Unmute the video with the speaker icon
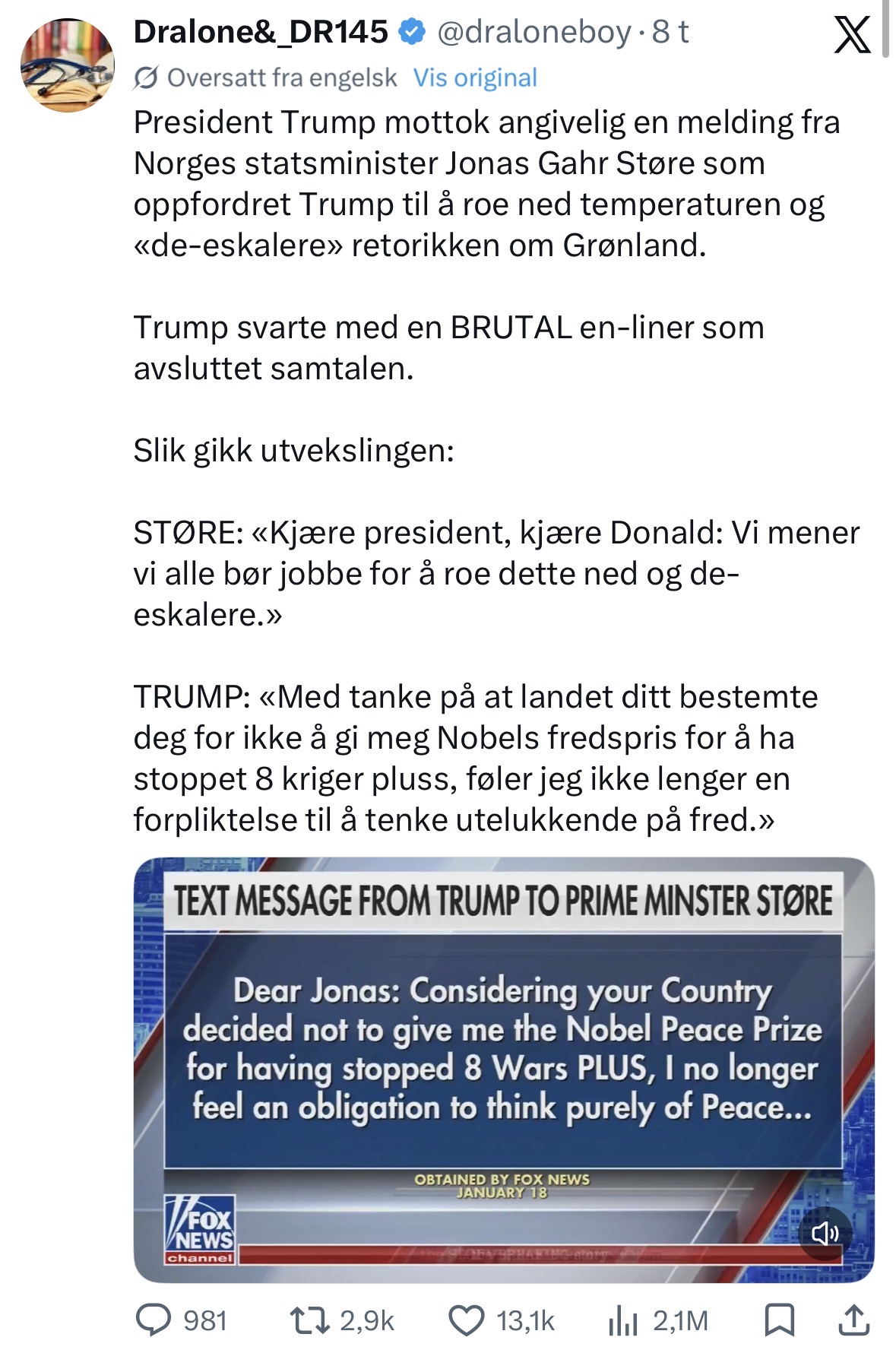 (x=825, y=1233)
